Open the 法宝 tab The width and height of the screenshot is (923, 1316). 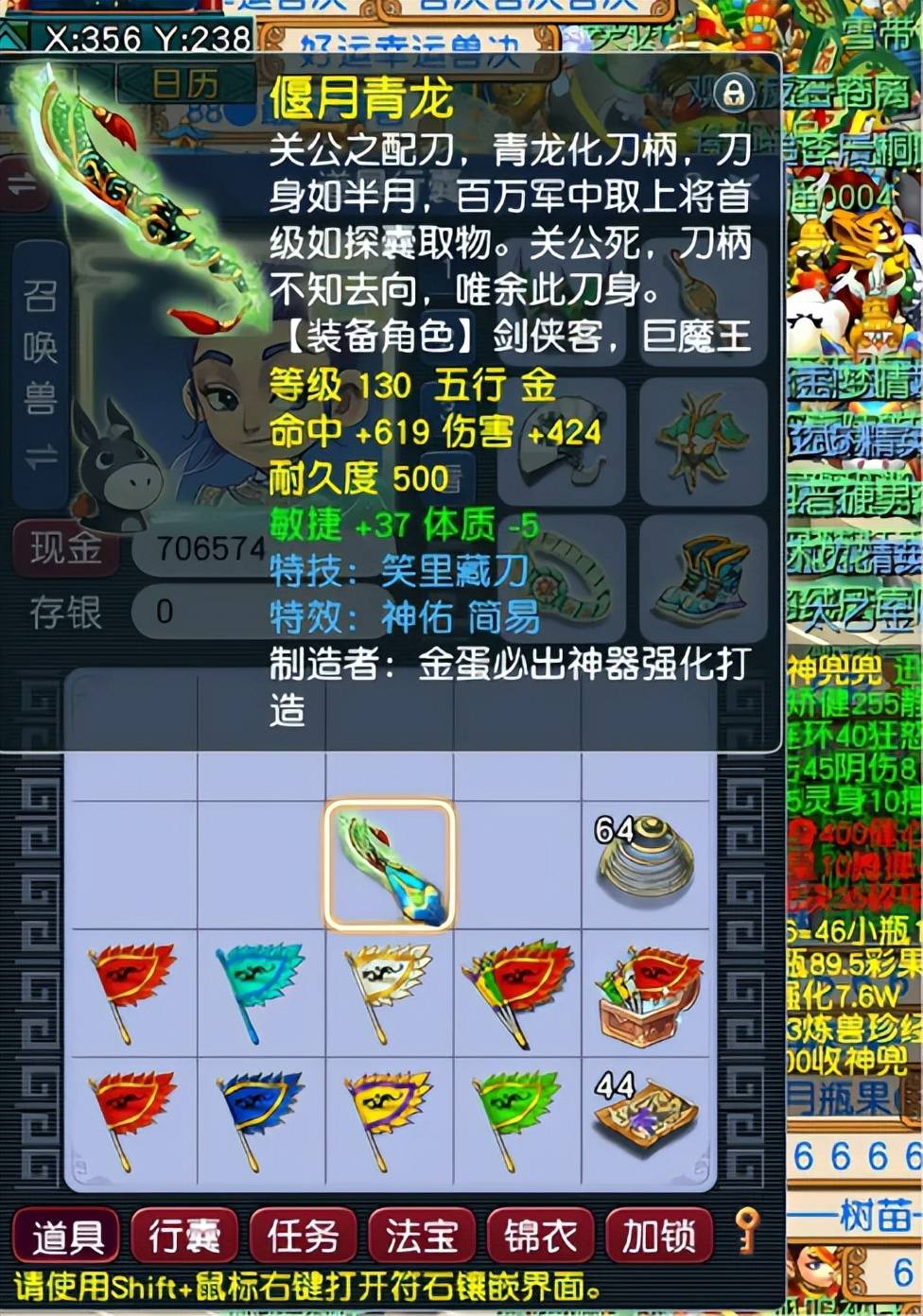click(x=422, y=1236)
